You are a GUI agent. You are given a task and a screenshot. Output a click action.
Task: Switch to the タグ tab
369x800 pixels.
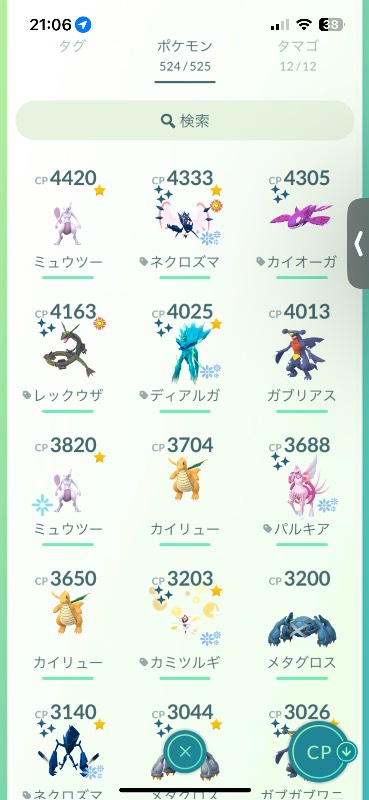[x=71, y=47]
